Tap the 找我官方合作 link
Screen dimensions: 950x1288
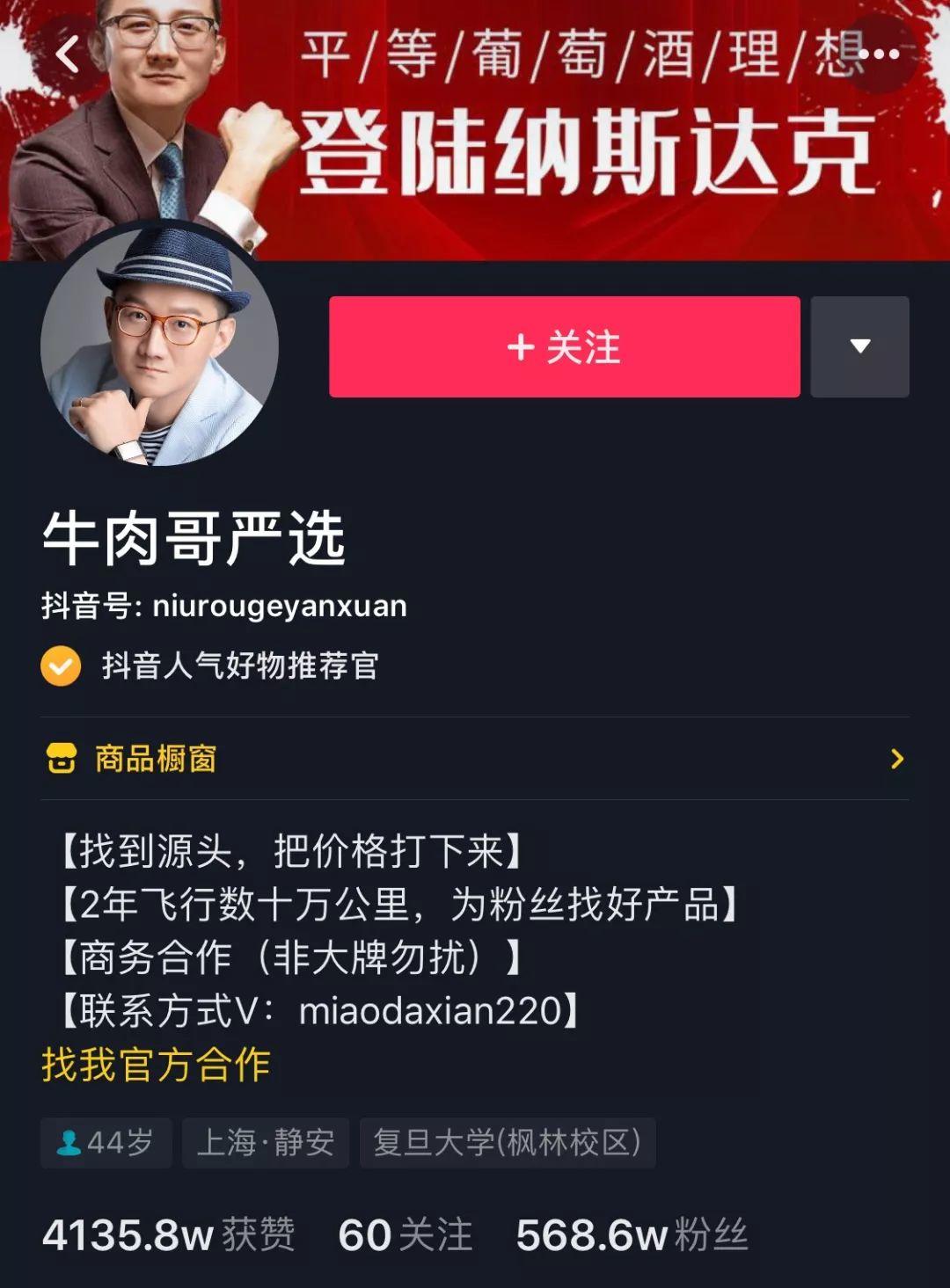(x=156, y=1065)
